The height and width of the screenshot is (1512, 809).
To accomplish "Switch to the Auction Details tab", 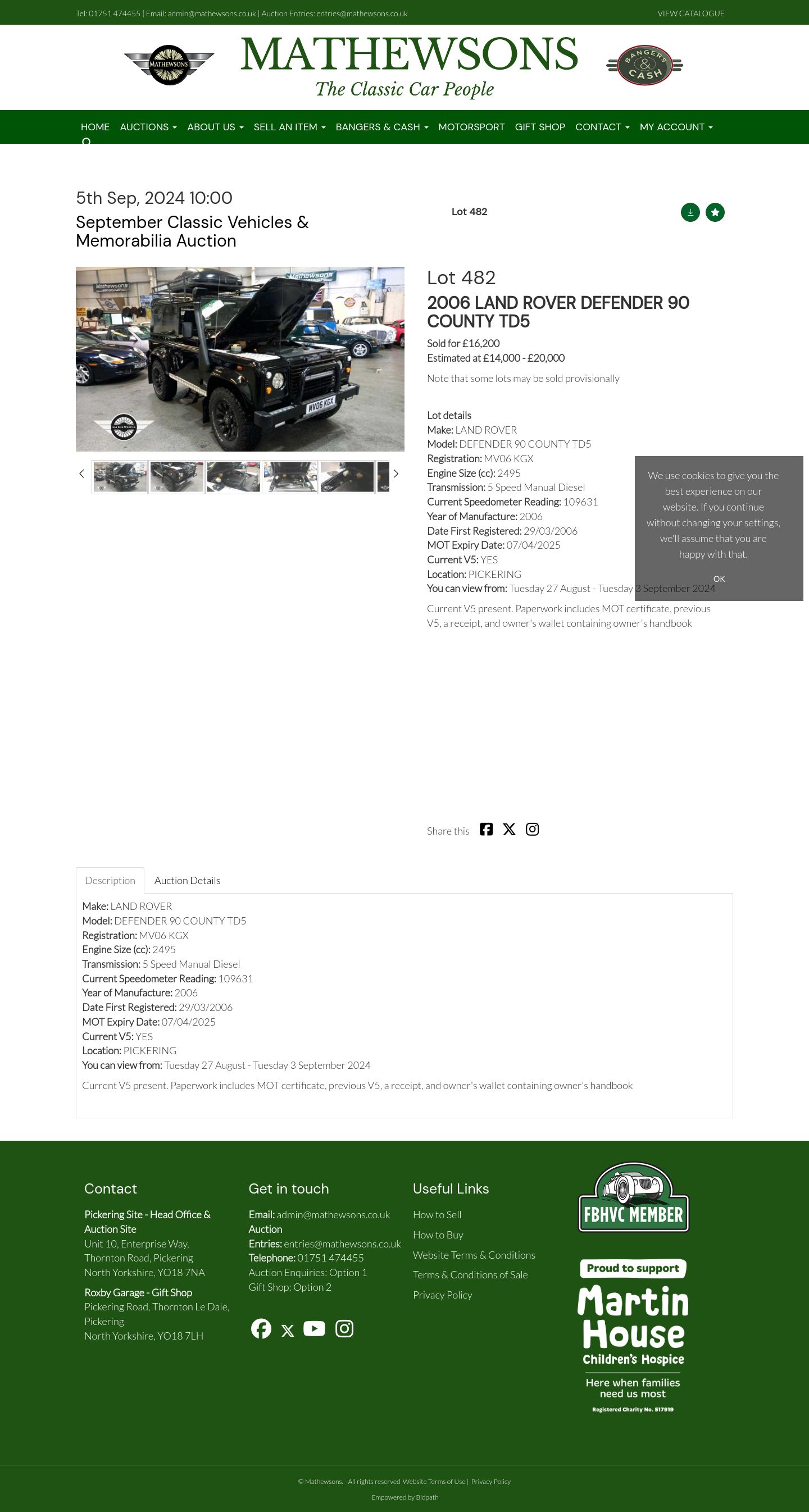I will (x=187, y=881).
